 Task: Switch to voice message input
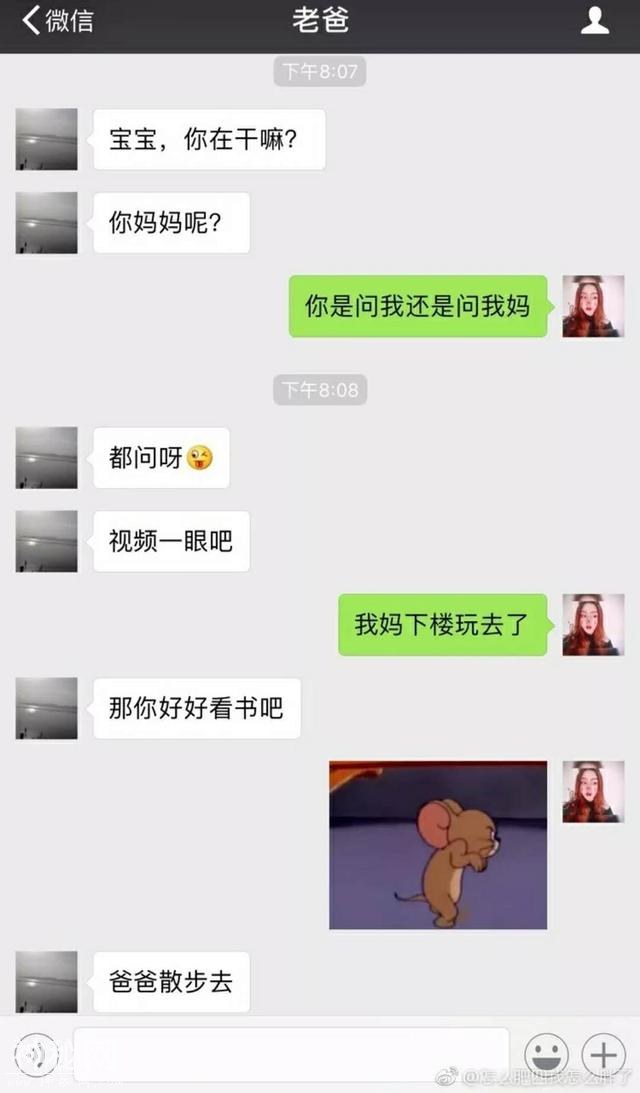click(x=38, y=1055)
